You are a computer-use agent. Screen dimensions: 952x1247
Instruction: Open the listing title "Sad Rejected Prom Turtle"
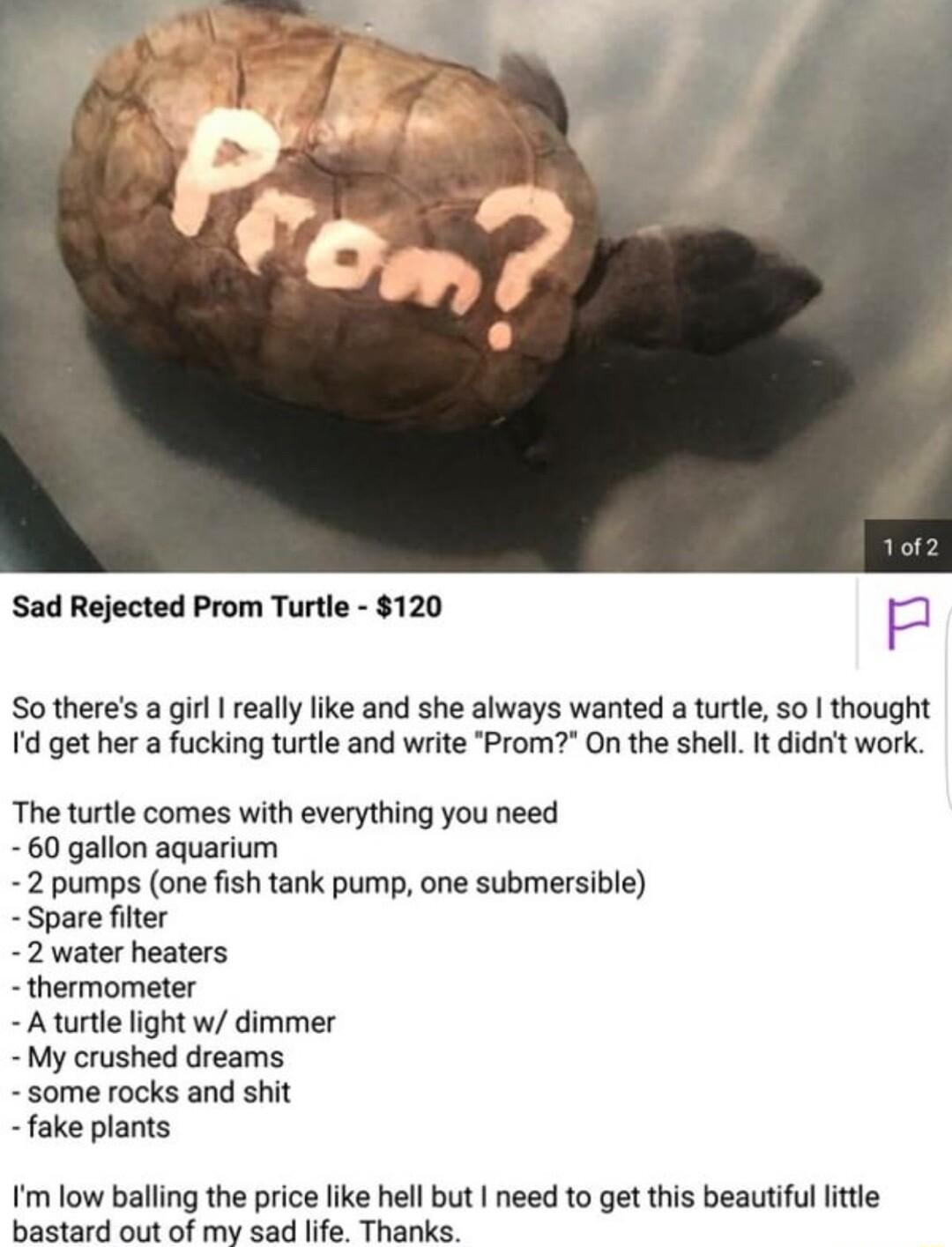point(176,606)
